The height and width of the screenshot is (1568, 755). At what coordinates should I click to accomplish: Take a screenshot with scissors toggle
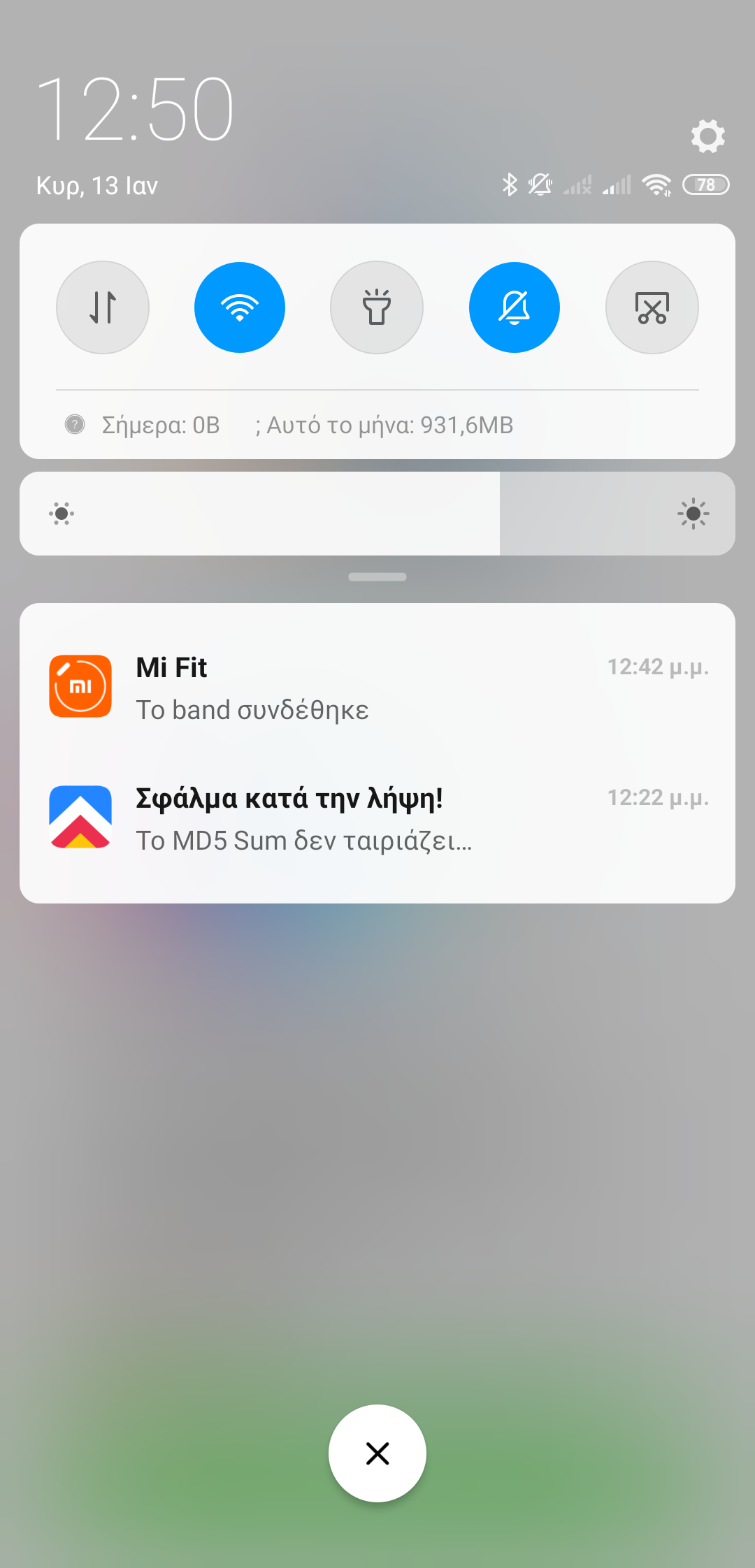tap(652, 307)
